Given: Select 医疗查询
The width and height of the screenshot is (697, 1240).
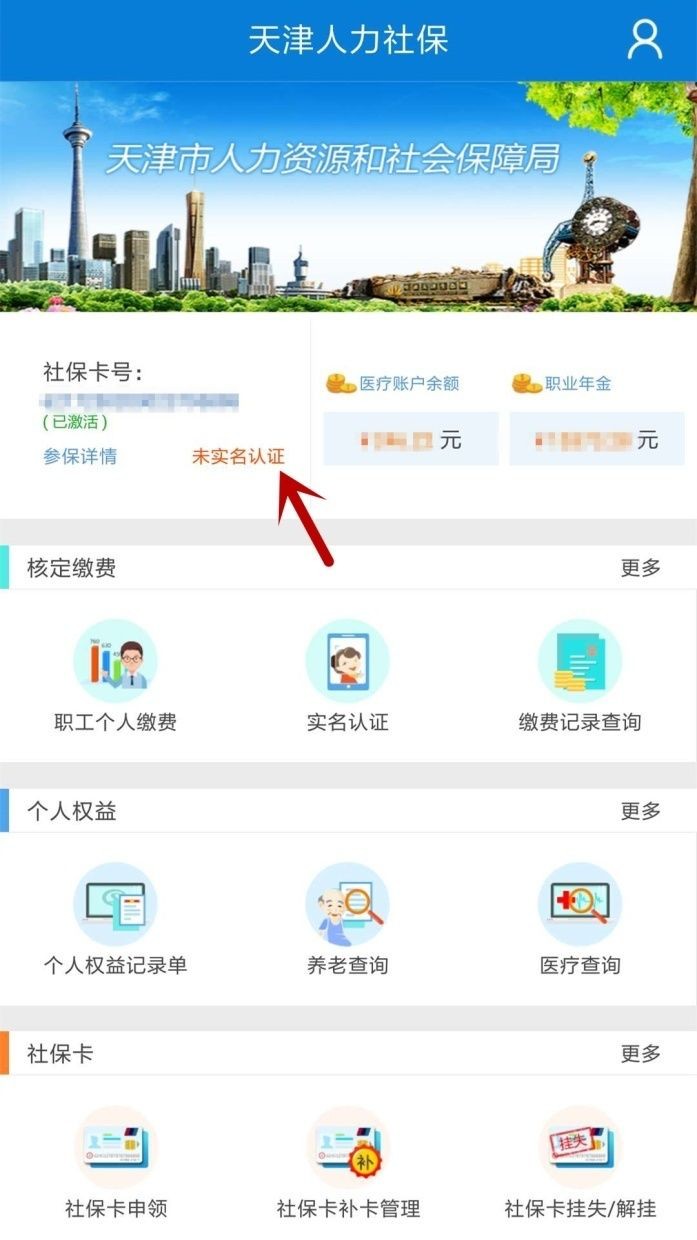Looking at the screenshot, I should (580, 918).
